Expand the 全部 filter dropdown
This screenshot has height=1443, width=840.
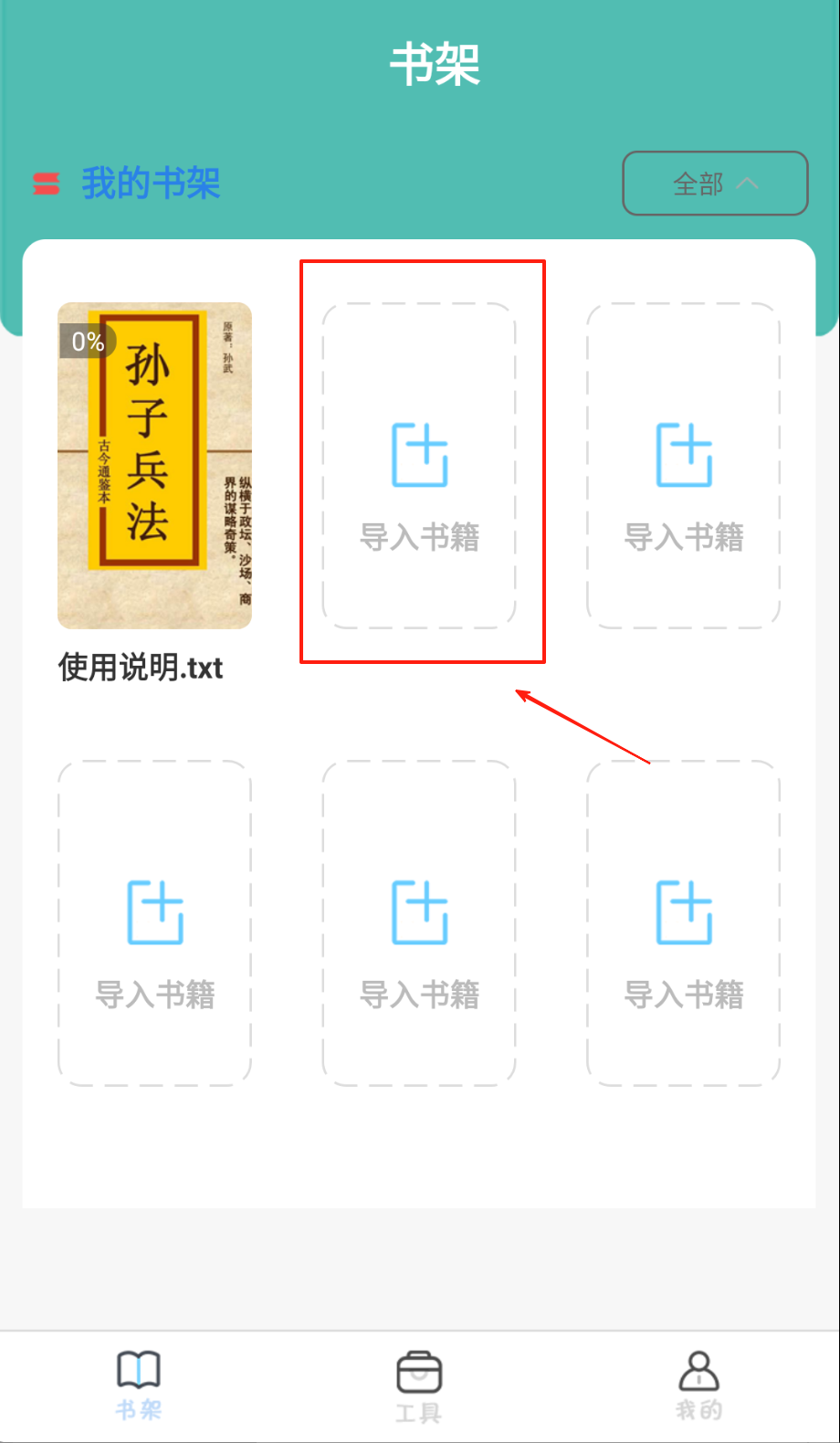(x=715, y=184)
